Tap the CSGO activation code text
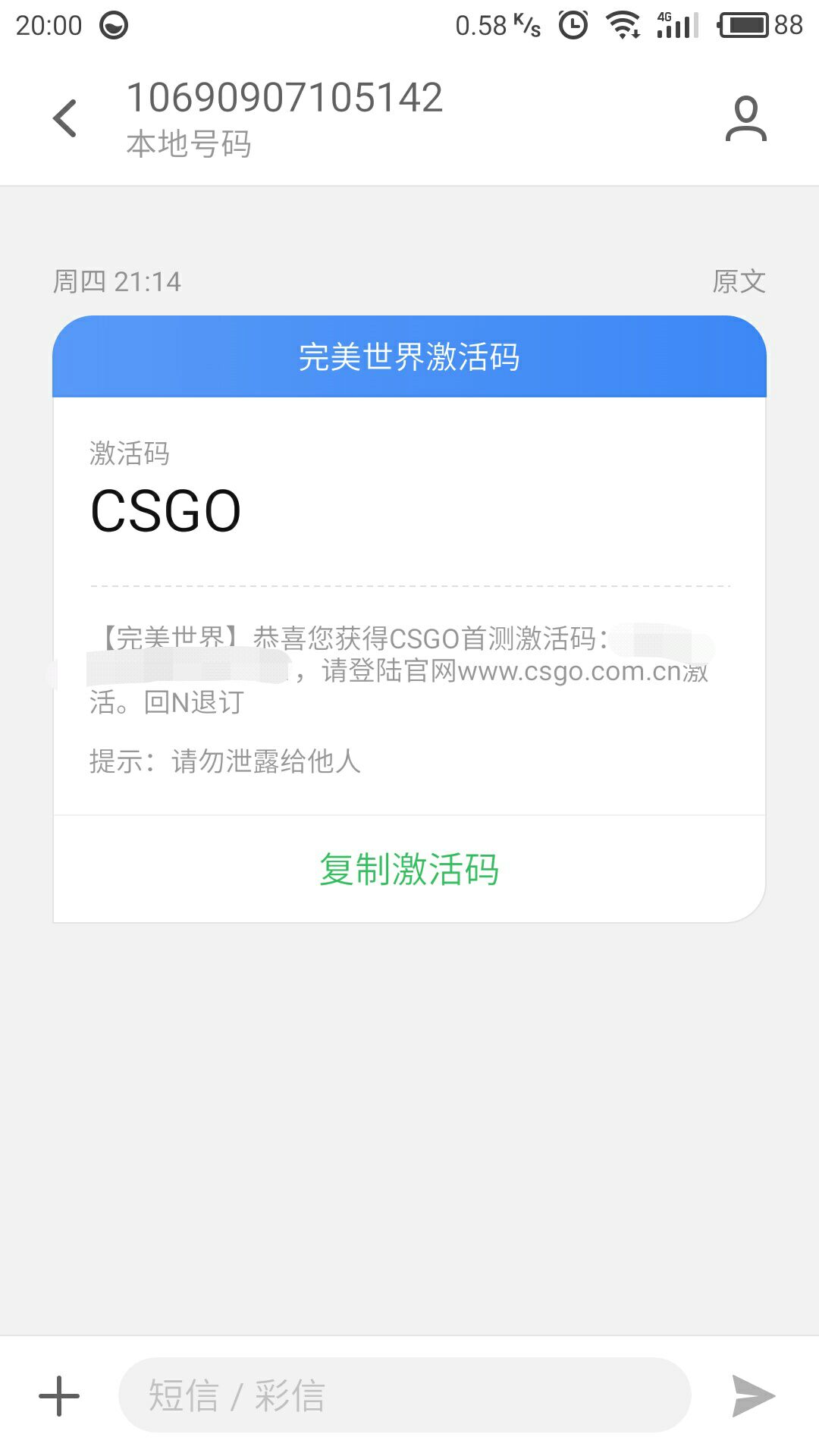 pos(164,510)
